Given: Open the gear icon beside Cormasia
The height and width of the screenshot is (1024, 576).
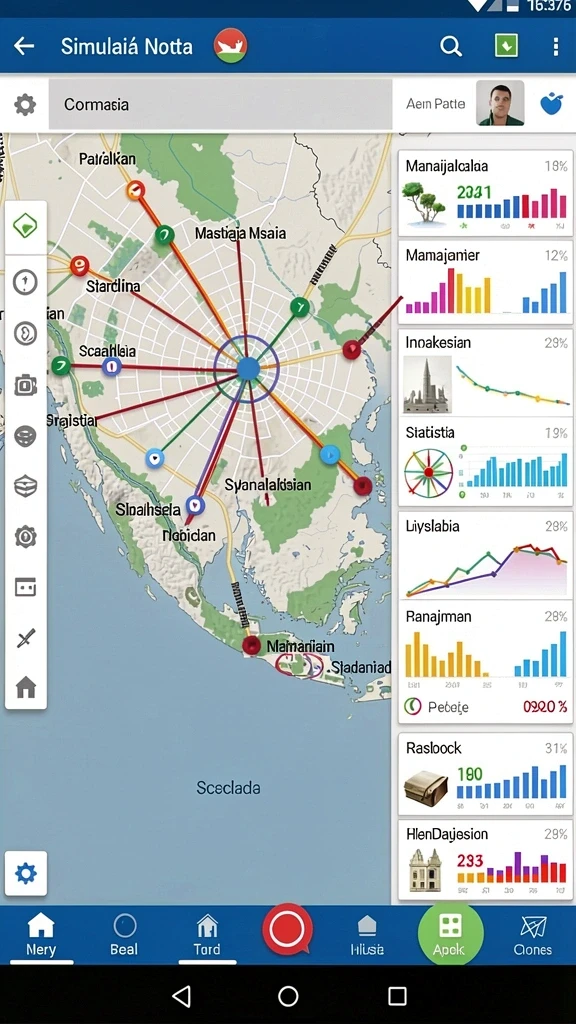Looking at the screenshot, I should coord(25,104).
